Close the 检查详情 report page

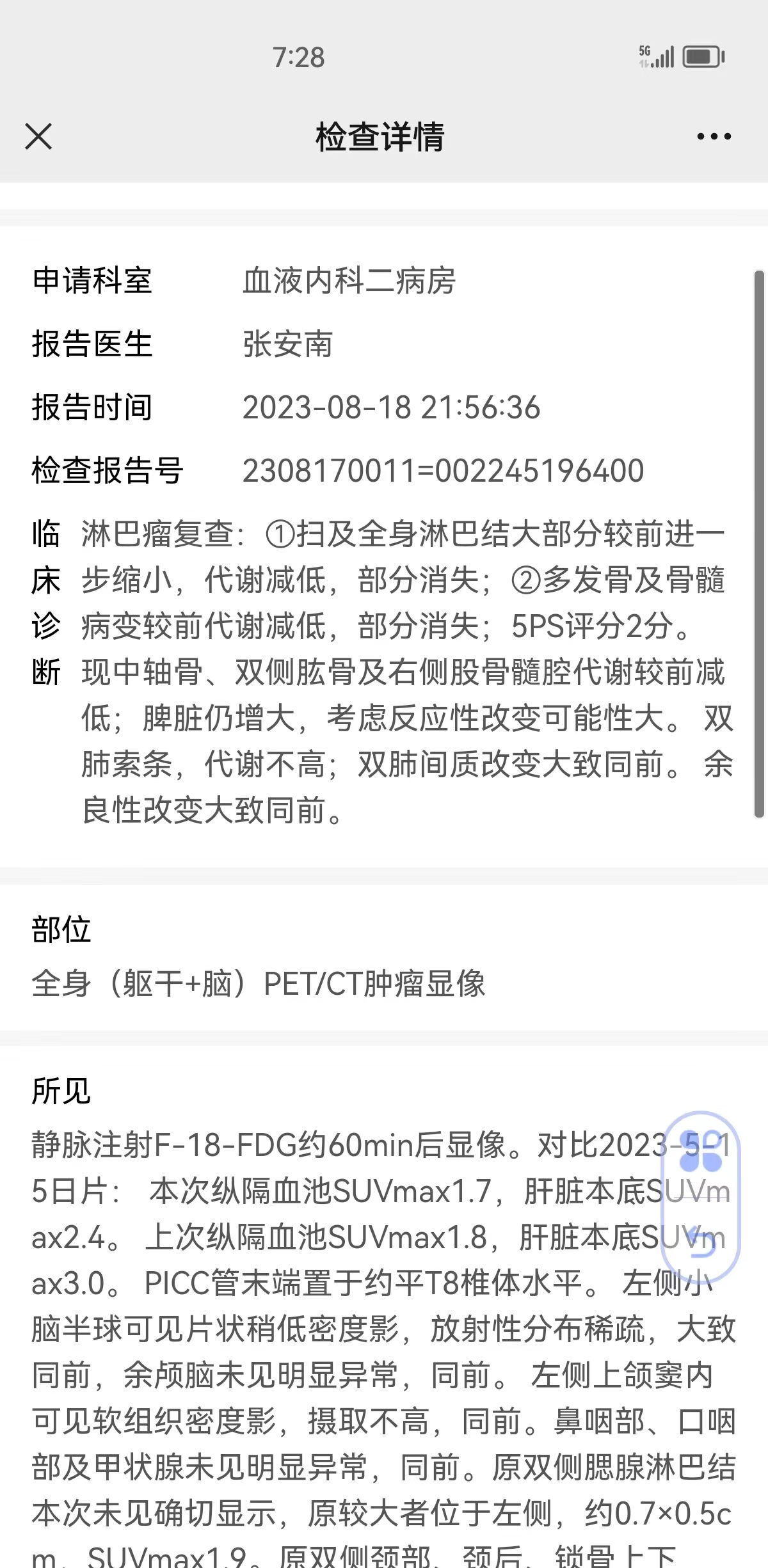point(38,137)
